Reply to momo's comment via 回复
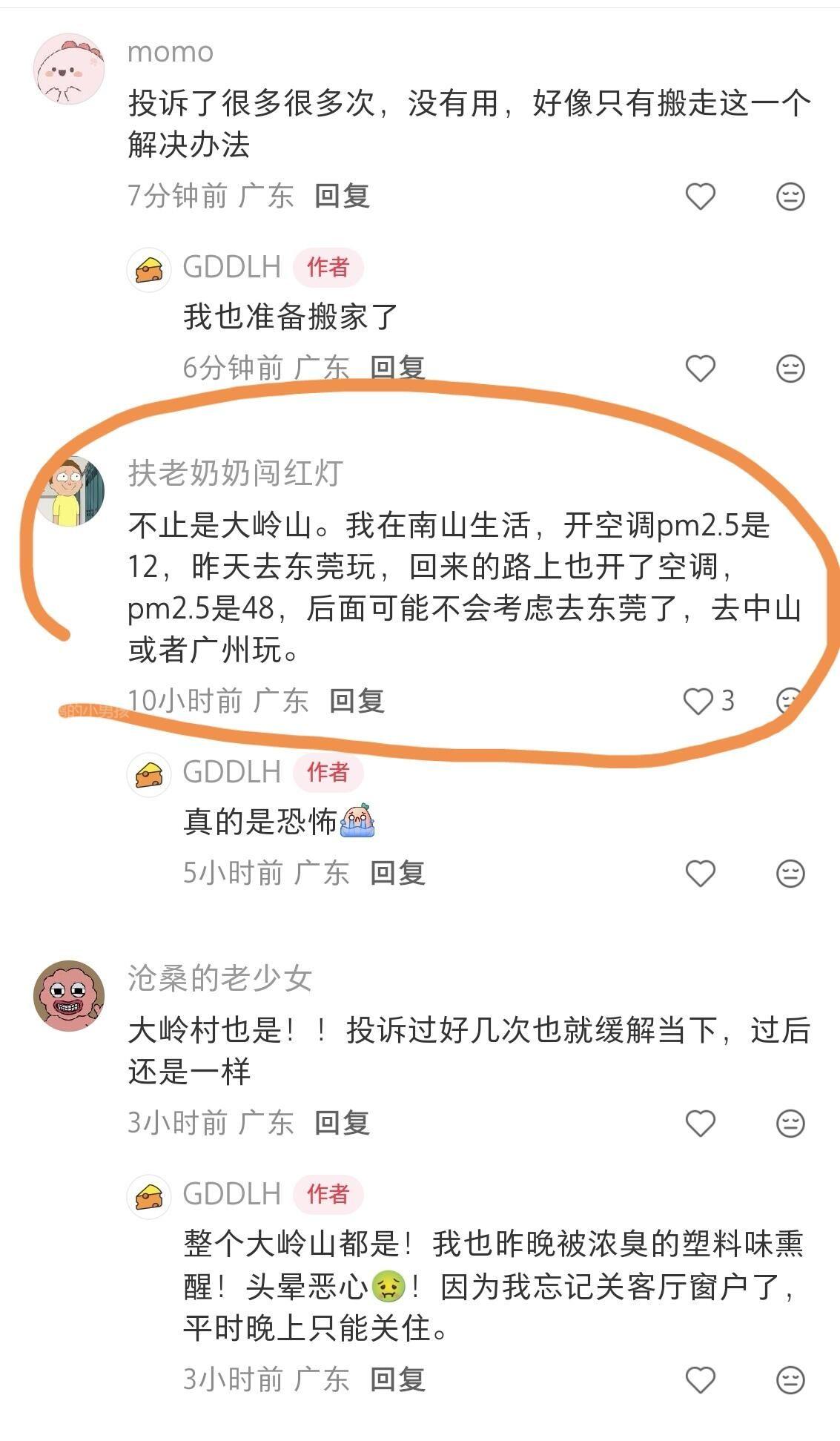The image size is (840, 1441). 342,196
